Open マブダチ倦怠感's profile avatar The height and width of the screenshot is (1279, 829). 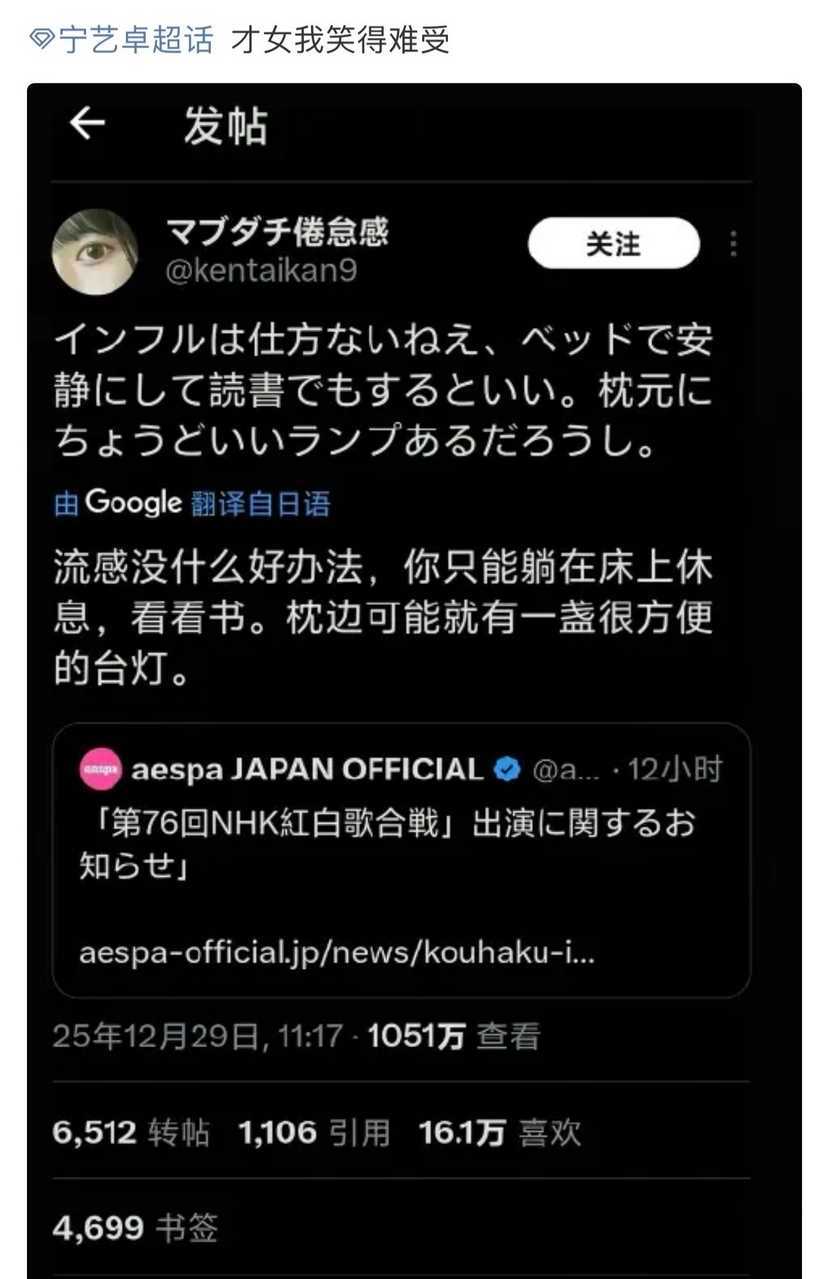pos(95,252)
